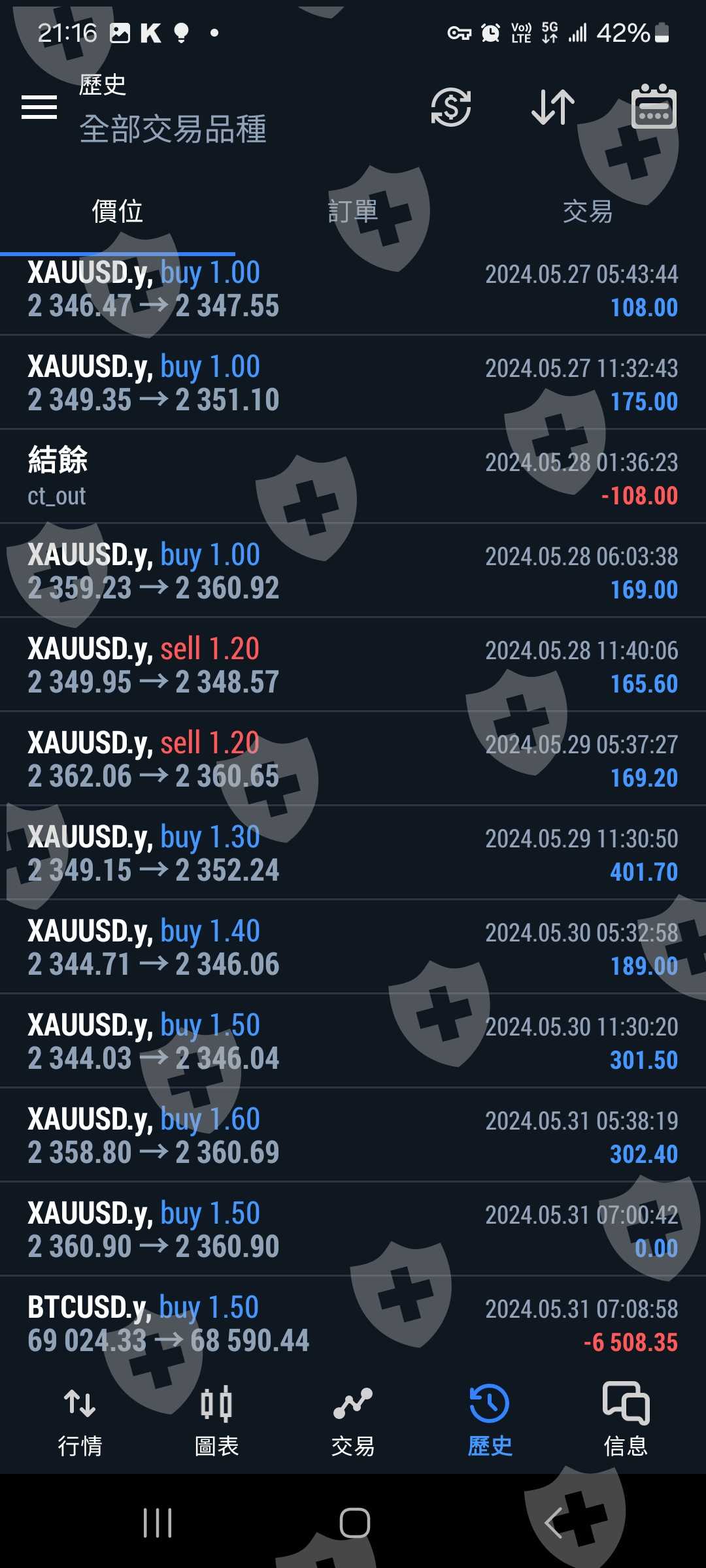706x1568 pixels.
Task: Open the XAUUSD.y trade with 108.00 profit
Action: [353, 289]
